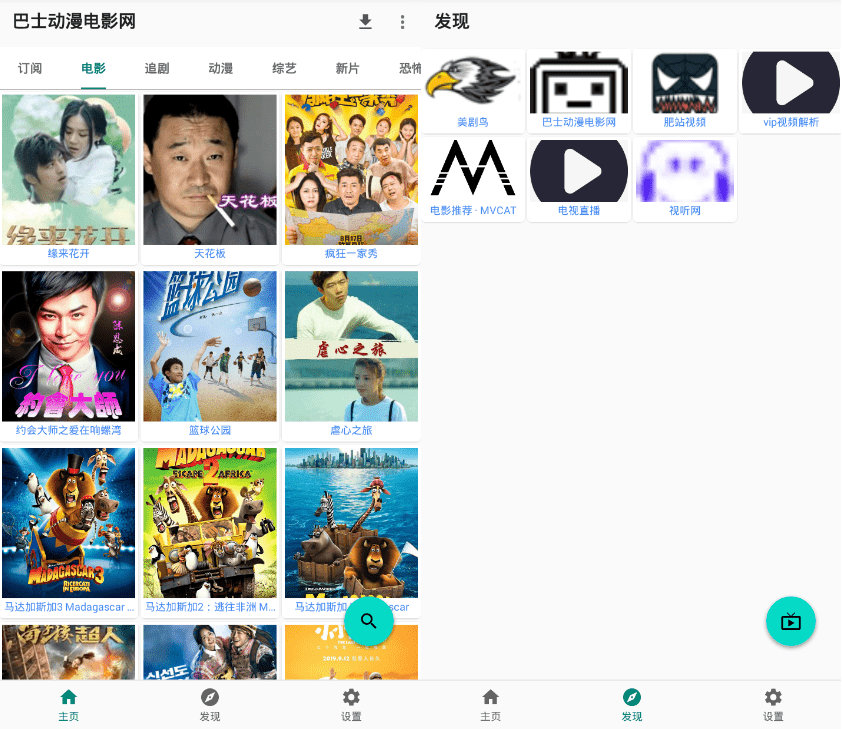Tap the floating live TV button
The width and height of the screenshot is (842, 729).
coord(791,621)
